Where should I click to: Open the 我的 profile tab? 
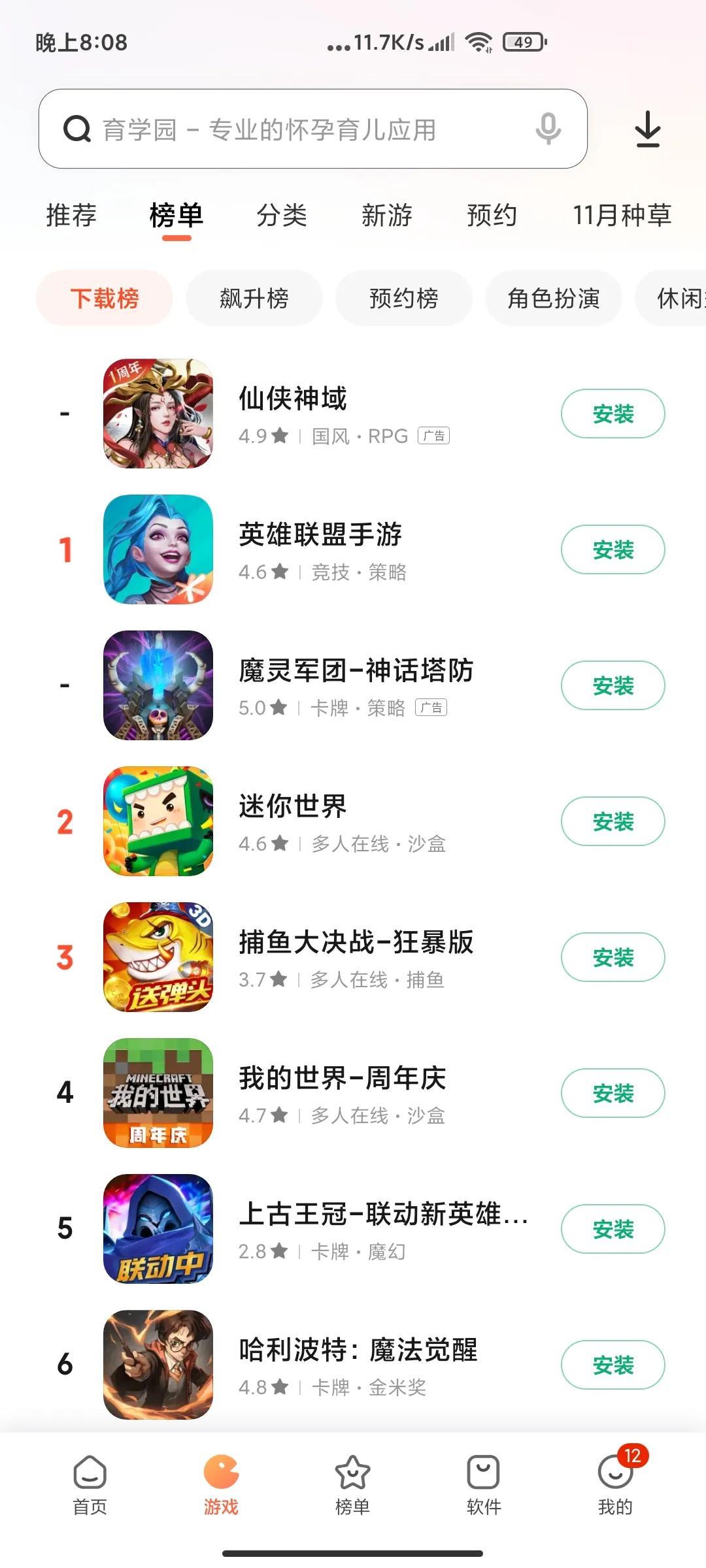615,1484
